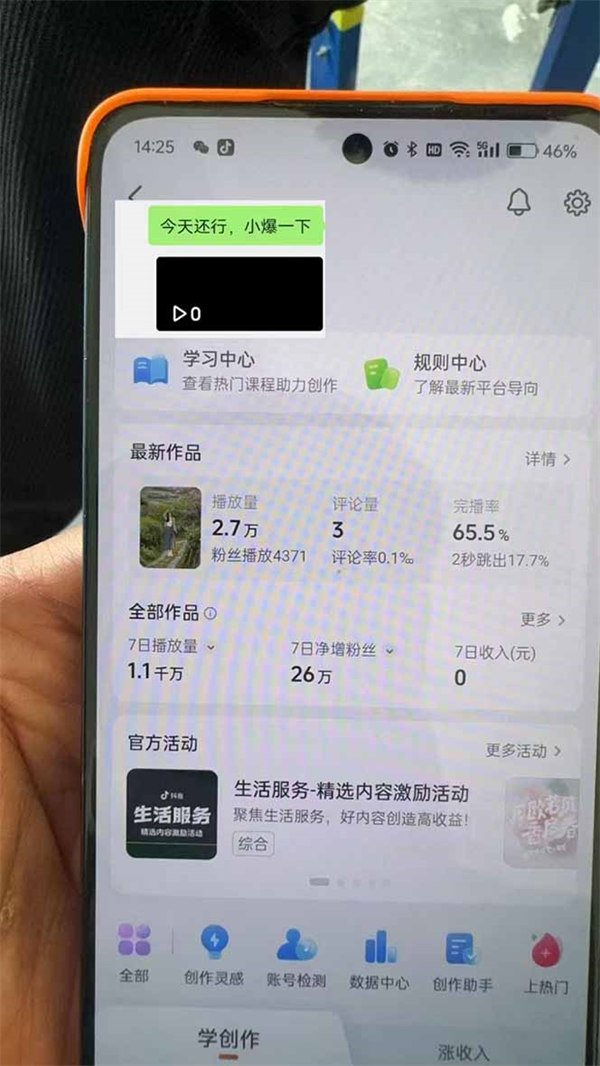Screen dimensions: 600x1066
Task: Open the 生活服务-精选内容激励活动 card
Action: 350,812
